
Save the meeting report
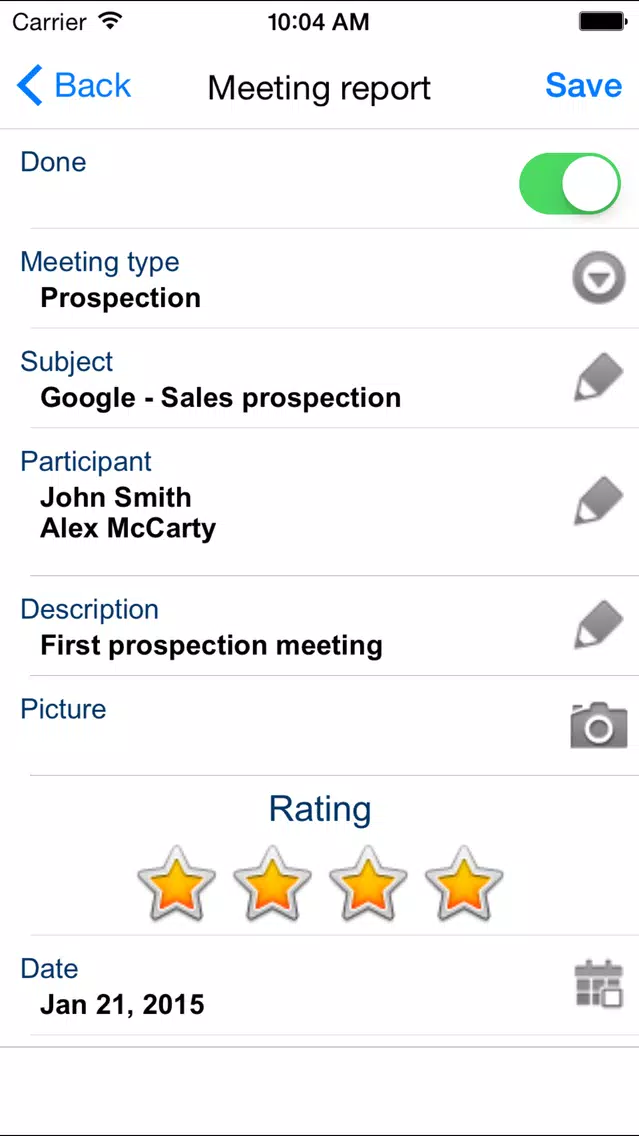pyautogui.click(x=583, y=85)
